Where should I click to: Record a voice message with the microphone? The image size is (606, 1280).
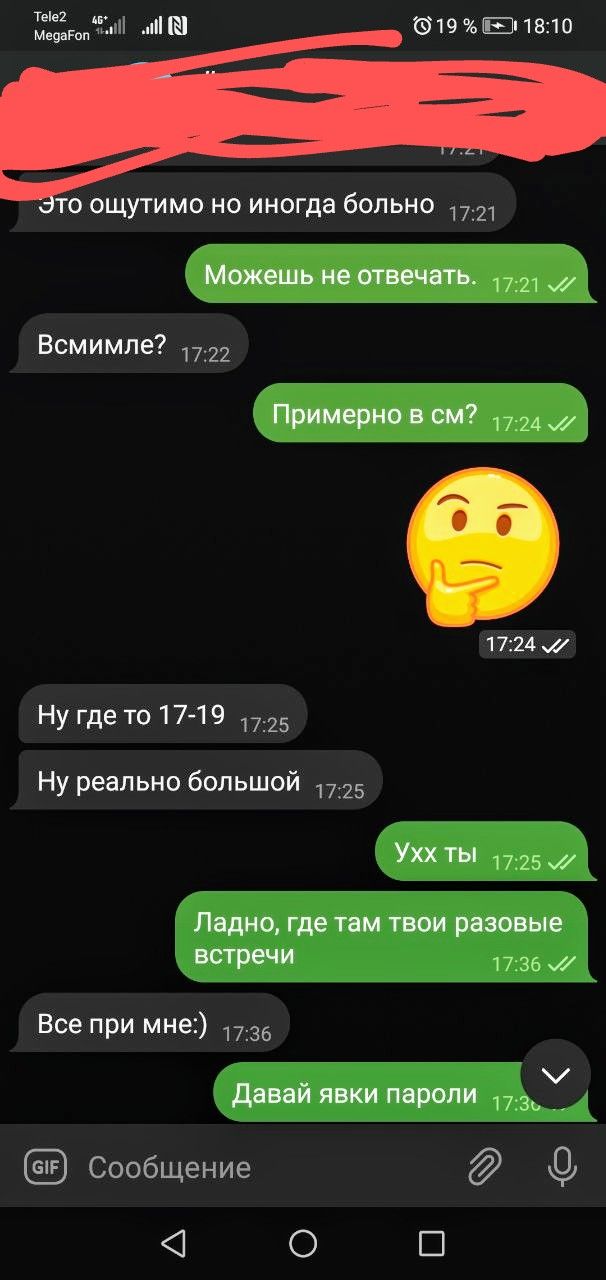[x=562, y=1167]
